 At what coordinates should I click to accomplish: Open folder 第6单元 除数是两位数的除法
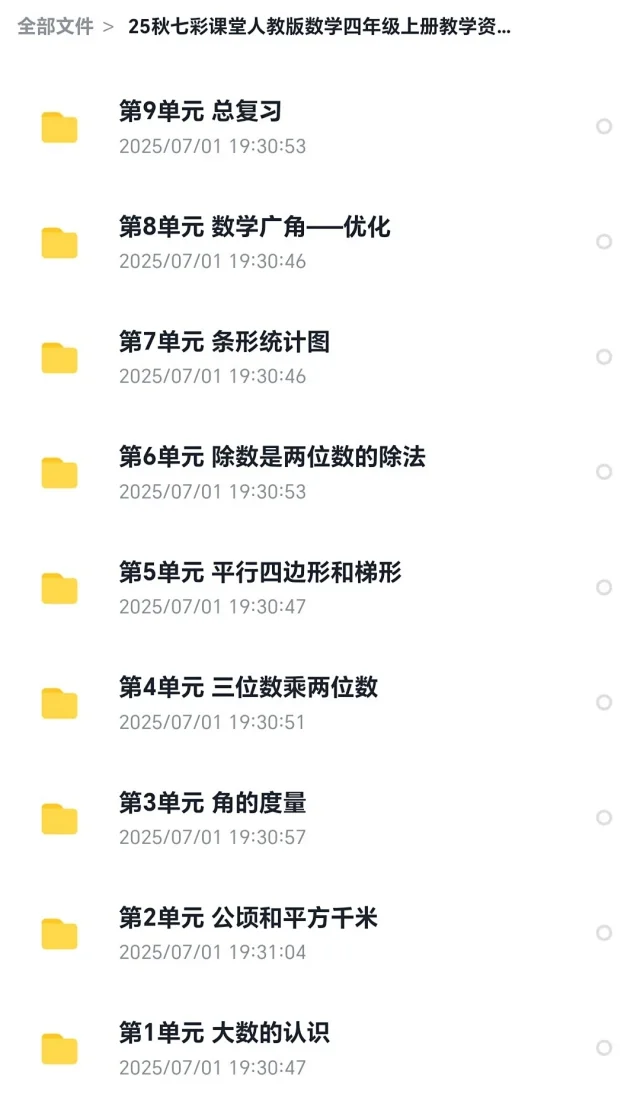[x=320, y=473]
